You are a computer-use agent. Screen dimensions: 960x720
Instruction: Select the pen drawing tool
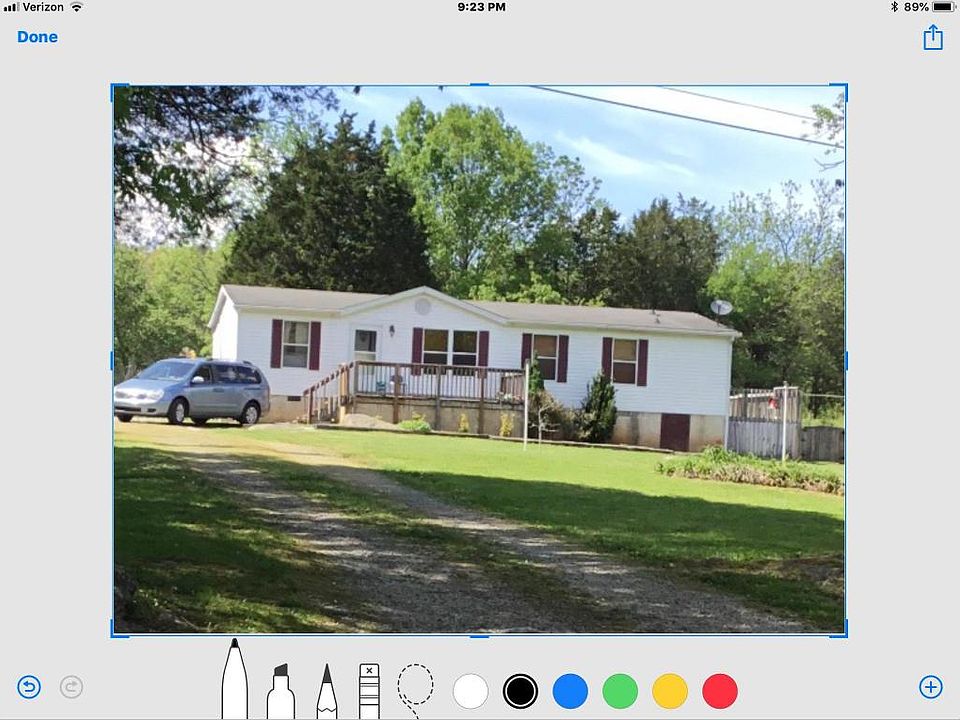coord(234,682)
